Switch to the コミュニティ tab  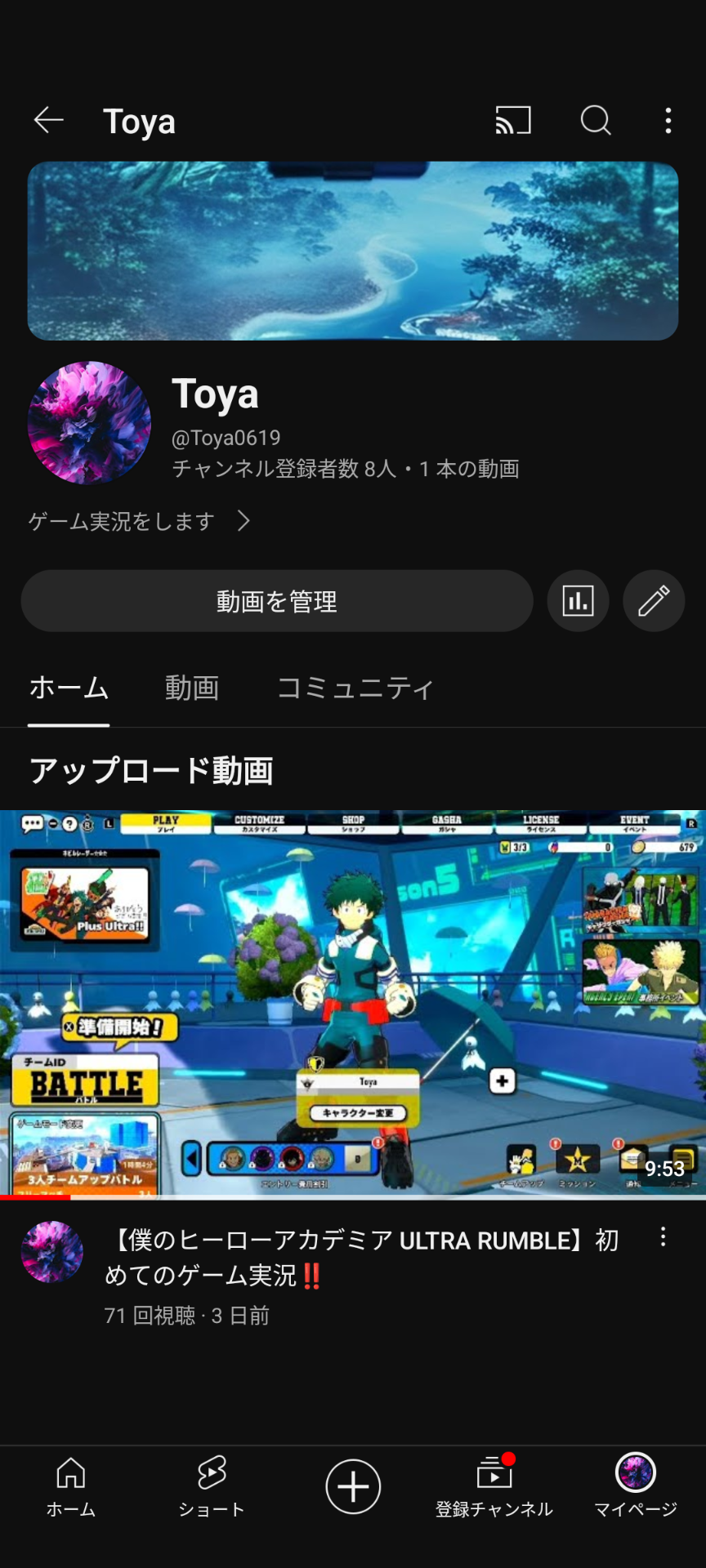tap(355, 688)
